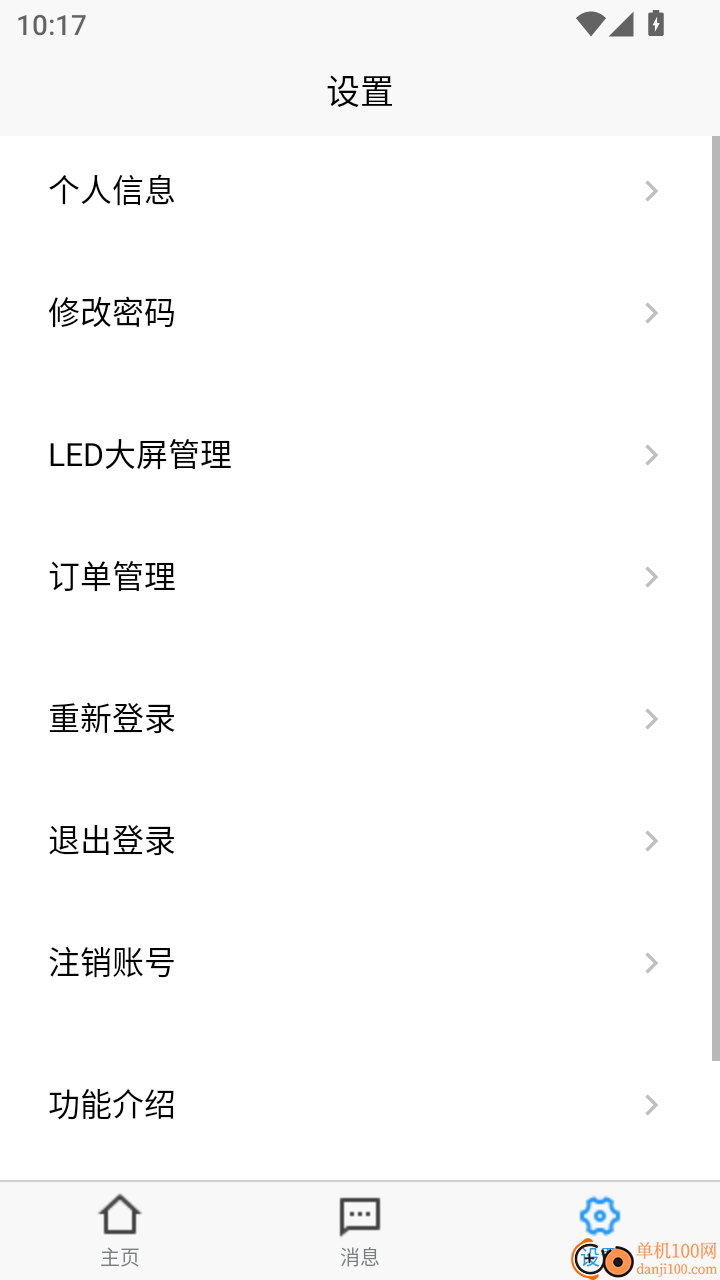Viewport: 720px width, 1280px height.
Task: Tap the signal strength icon in status bar
Action: point(622,24)
